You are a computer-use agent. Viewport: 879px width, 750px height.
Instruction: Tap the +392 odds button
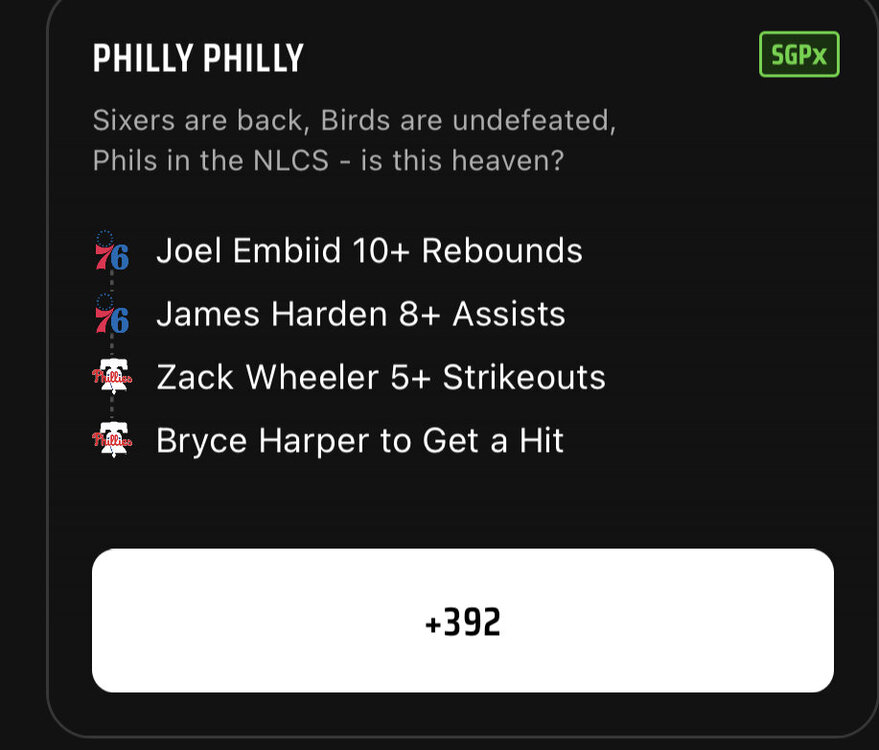[x=462, y=621]
